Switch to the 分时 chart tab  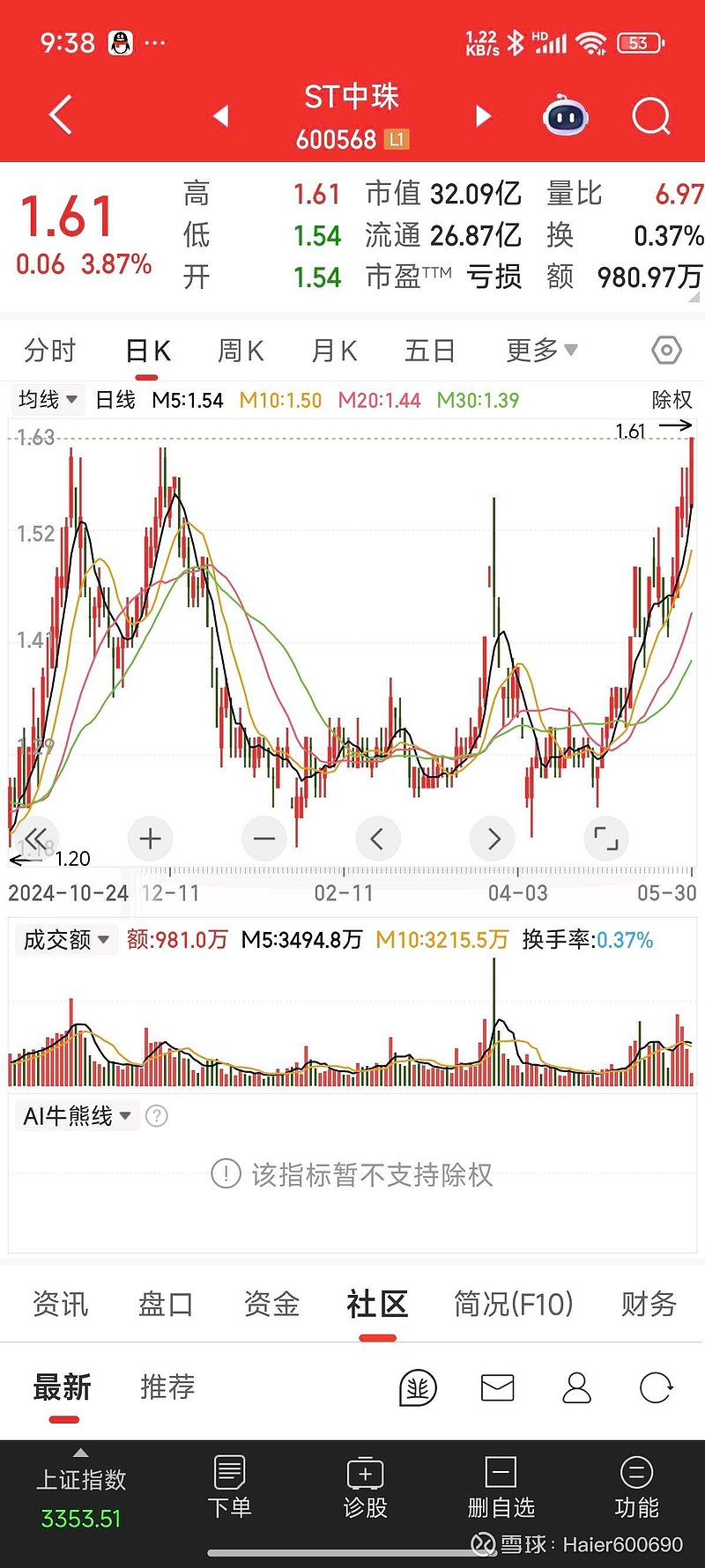(x=50, y=351)
